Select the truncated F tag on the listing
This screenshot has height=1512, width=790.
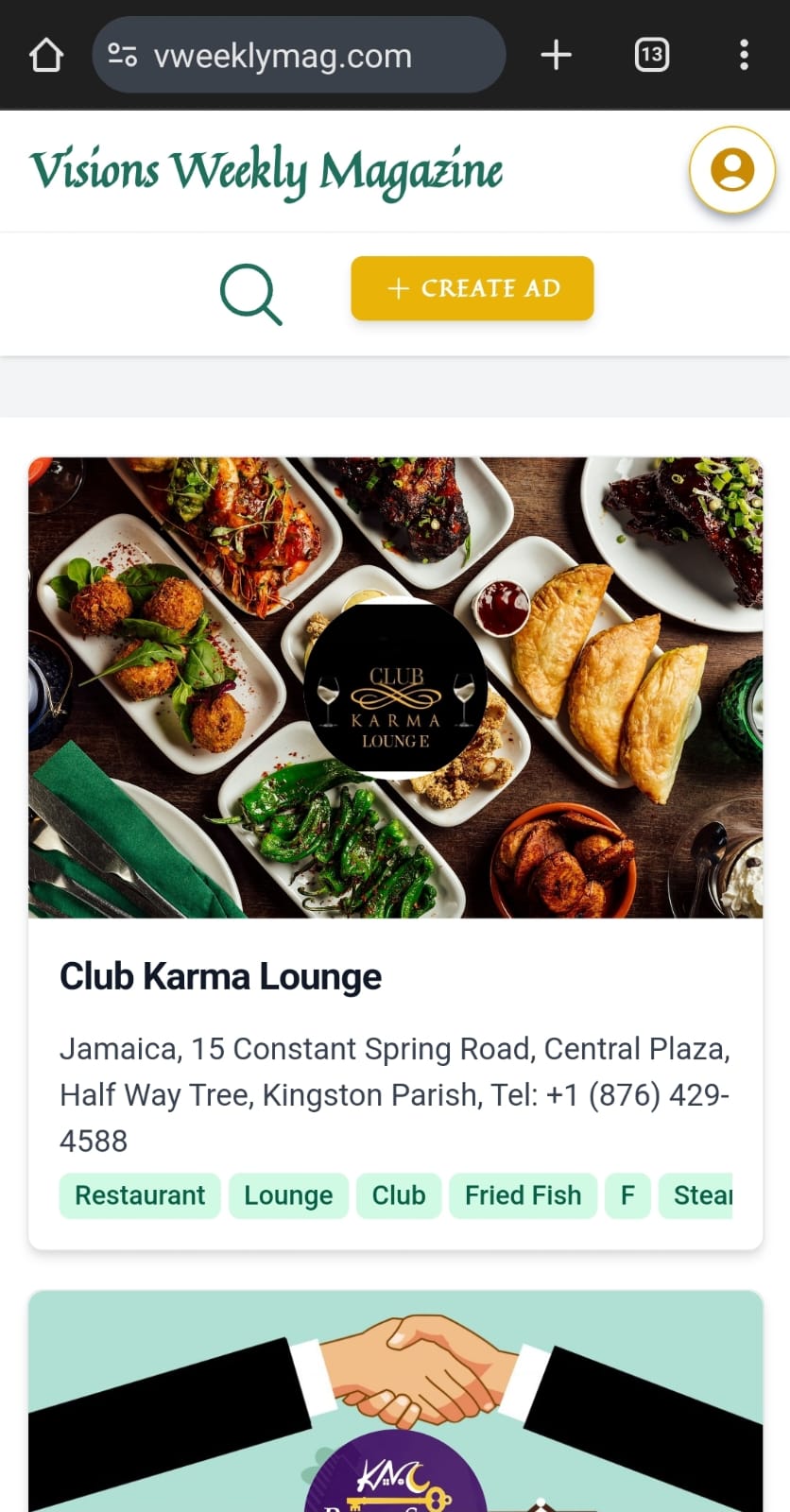[627, 1195]
